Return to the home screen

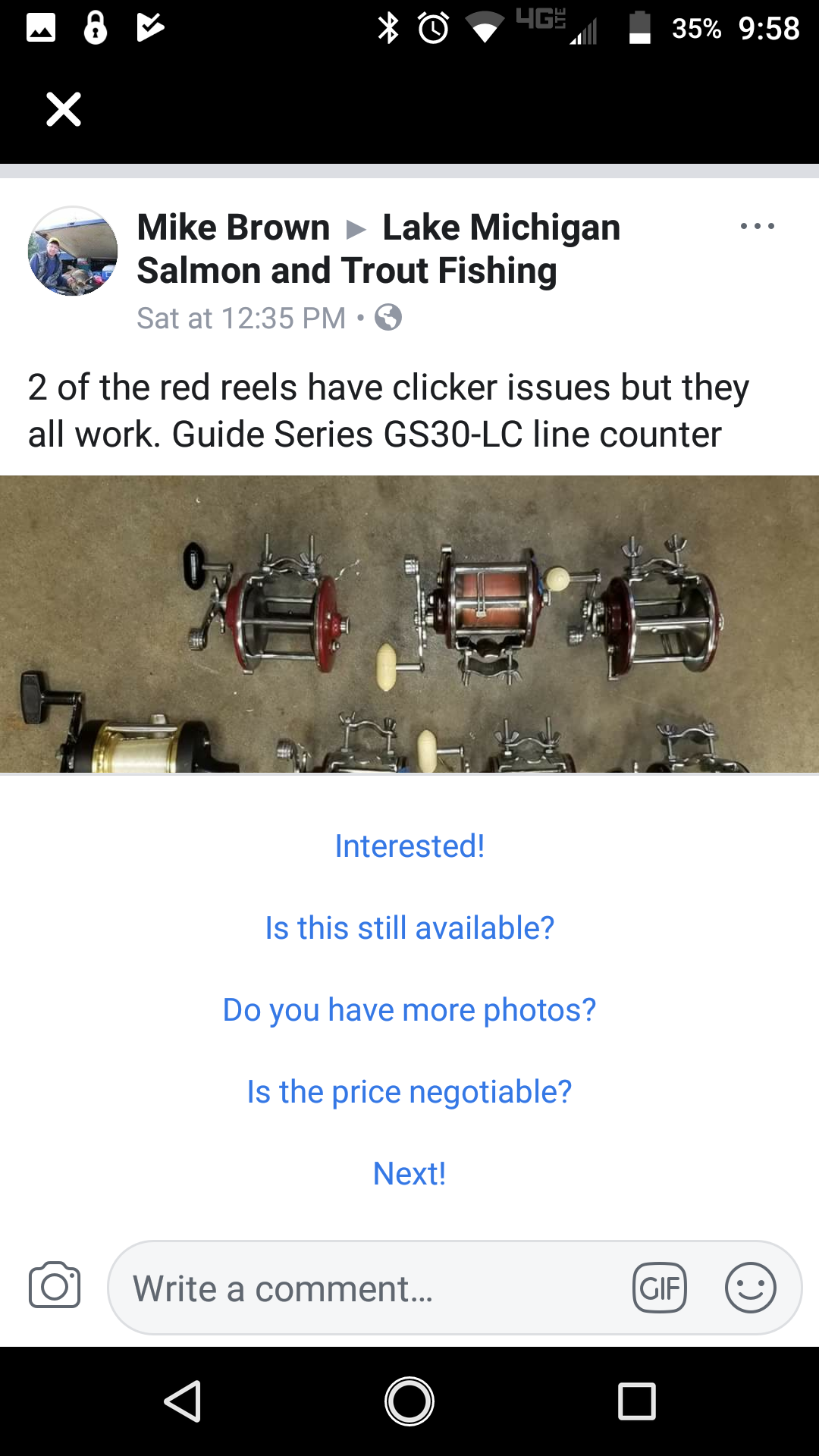point(409,1401)
